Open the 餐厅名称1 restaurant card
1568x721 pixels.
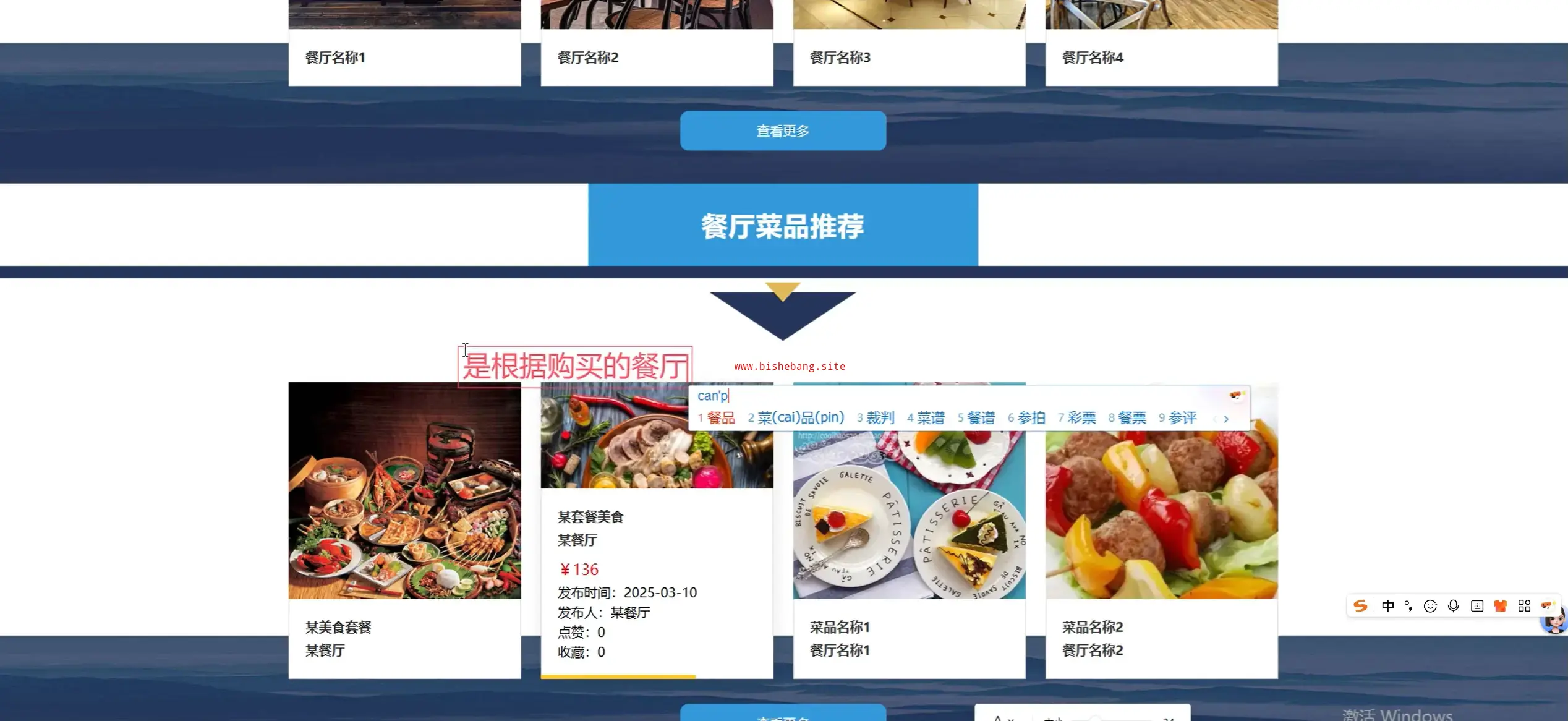(404, 57)
